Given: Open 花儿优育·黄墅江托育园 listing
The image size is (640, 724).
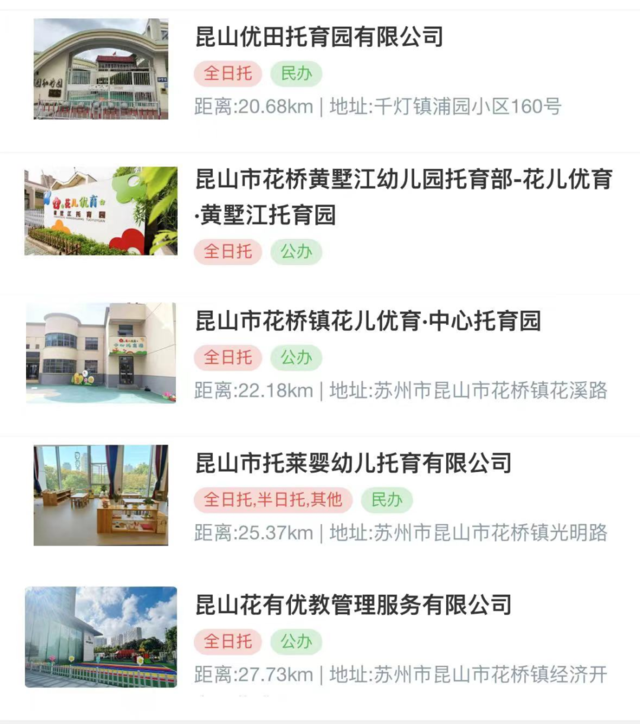Looking at the screenshot, I should pos(402,197).
